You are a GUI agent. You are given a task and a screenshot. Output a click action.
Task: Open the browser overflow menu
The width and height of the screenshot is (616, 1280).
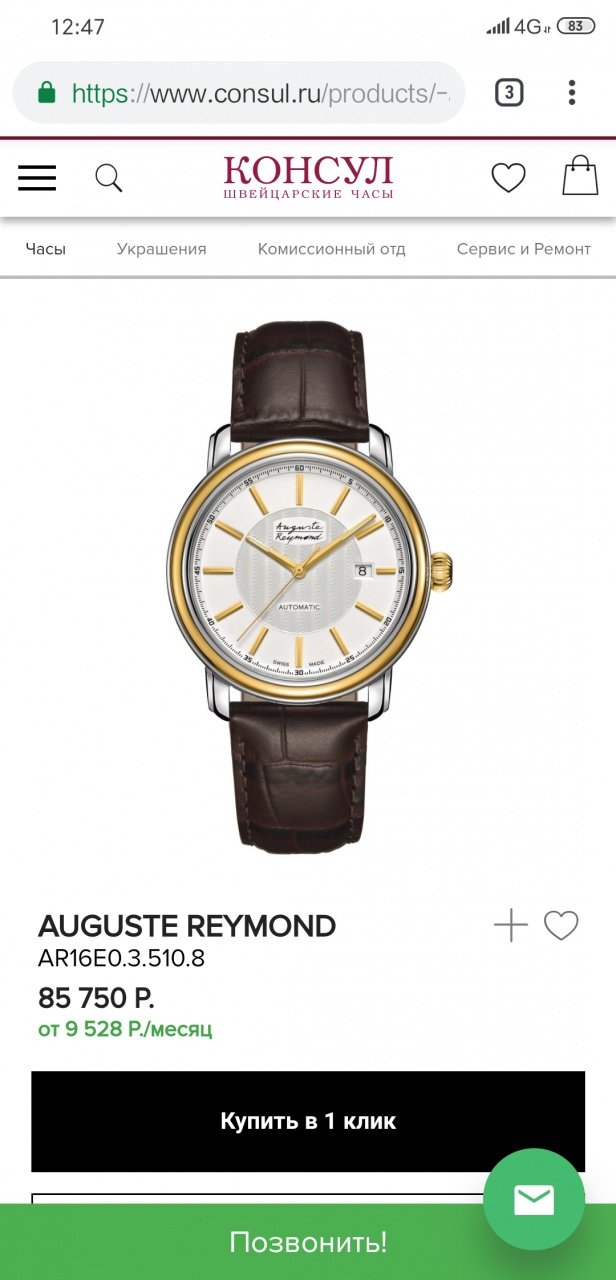click(x=572, y=93)
